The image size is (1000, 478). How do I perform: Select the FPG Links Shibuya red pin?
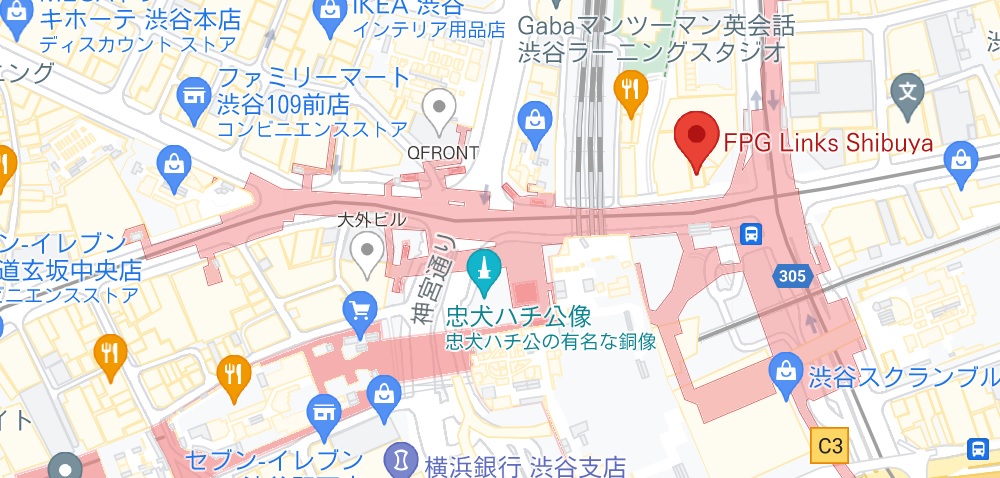click(696, 141)
